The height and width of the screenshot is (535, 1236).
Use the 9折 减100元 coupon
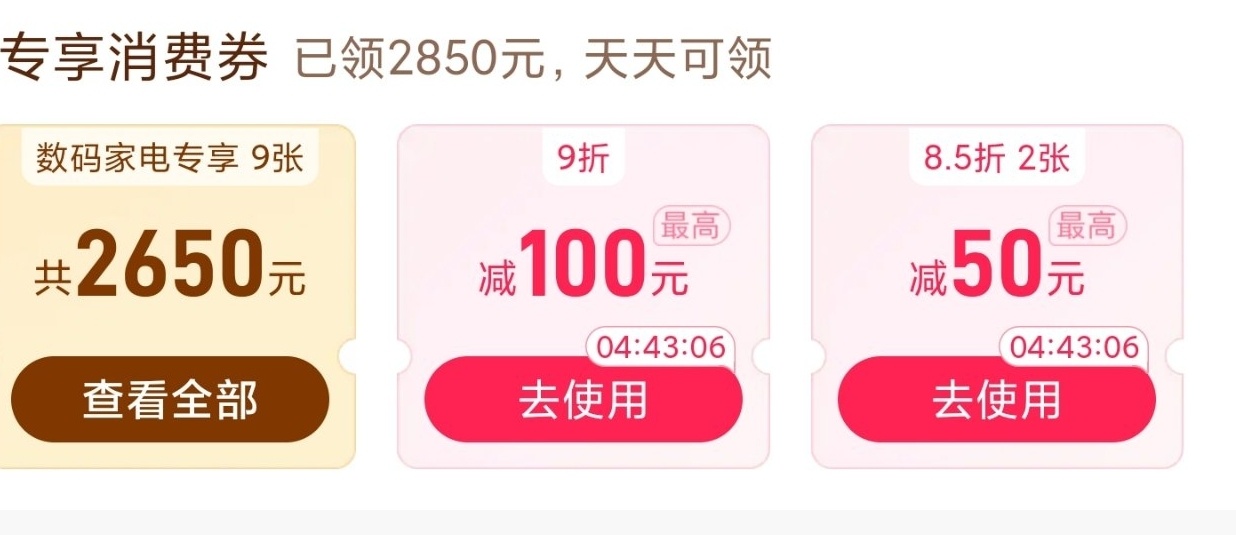click(583, 402)
